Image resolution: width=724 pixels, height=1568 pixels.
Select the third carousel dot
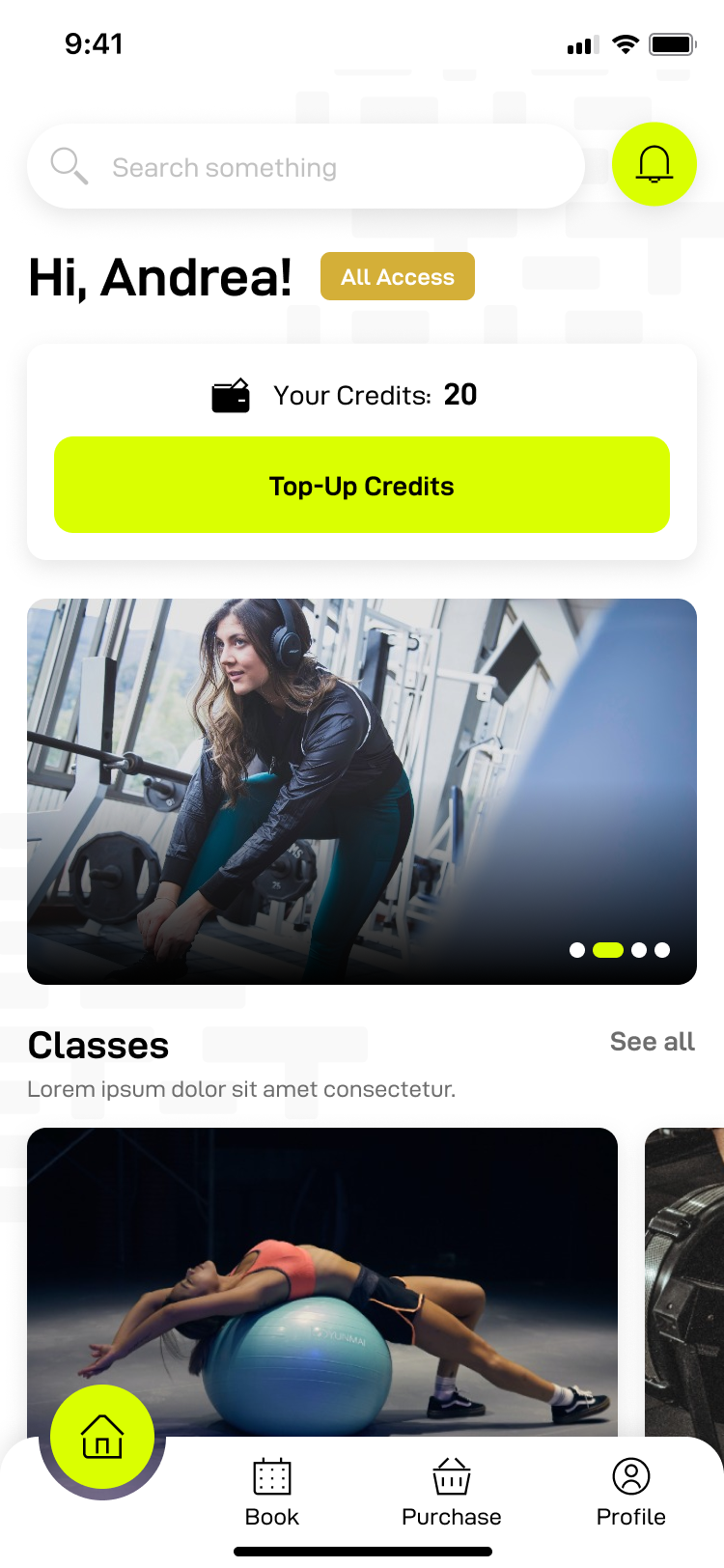(x=639, y=950)
